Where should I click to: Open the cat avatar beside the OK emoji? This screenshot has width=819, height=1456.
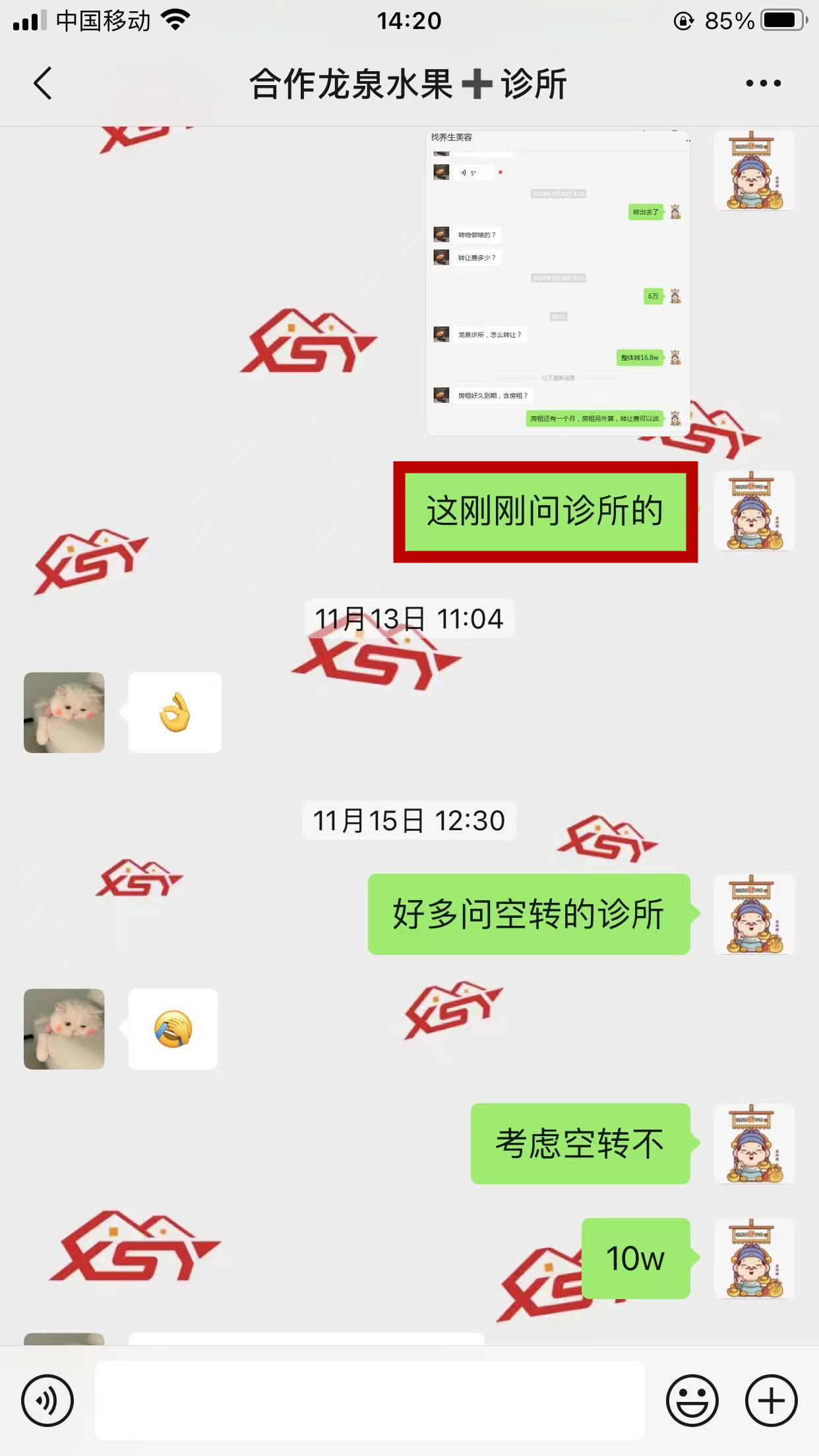[64, 712]
